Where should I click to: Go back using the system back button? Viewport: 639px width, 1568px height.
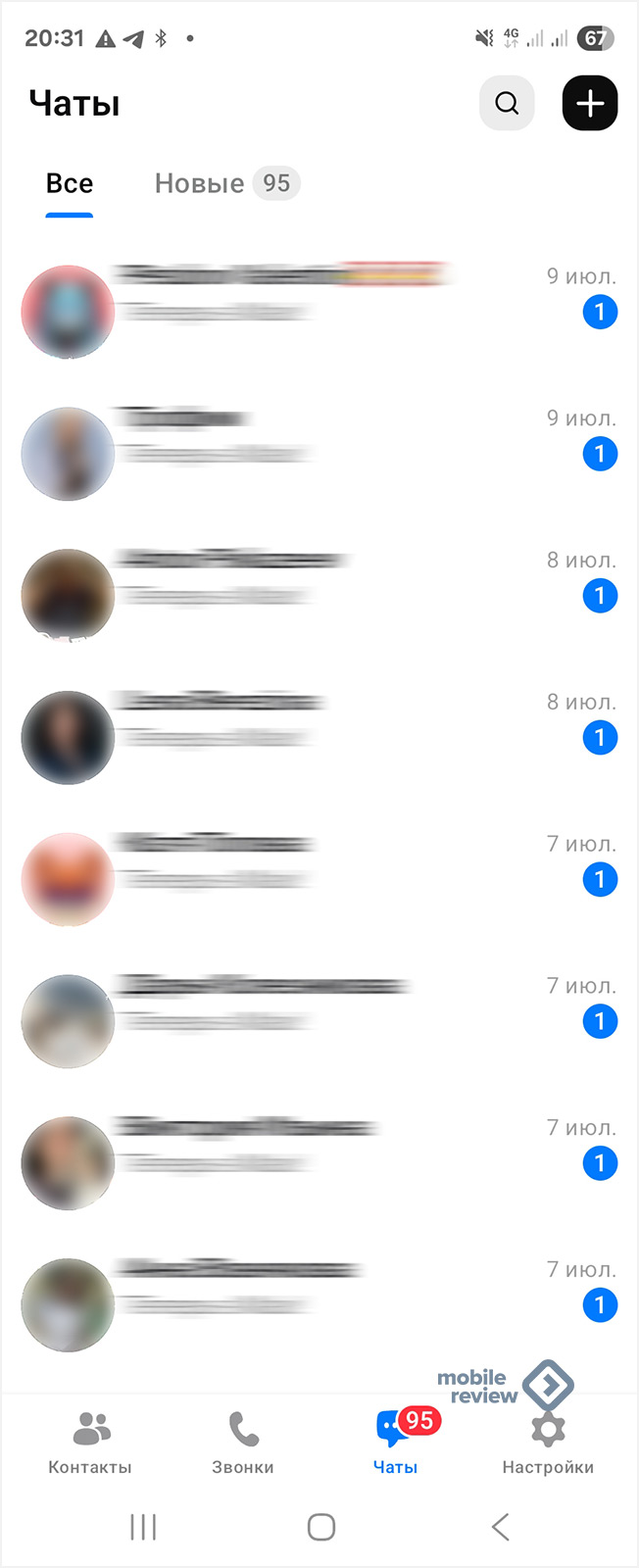[501, 1526]
